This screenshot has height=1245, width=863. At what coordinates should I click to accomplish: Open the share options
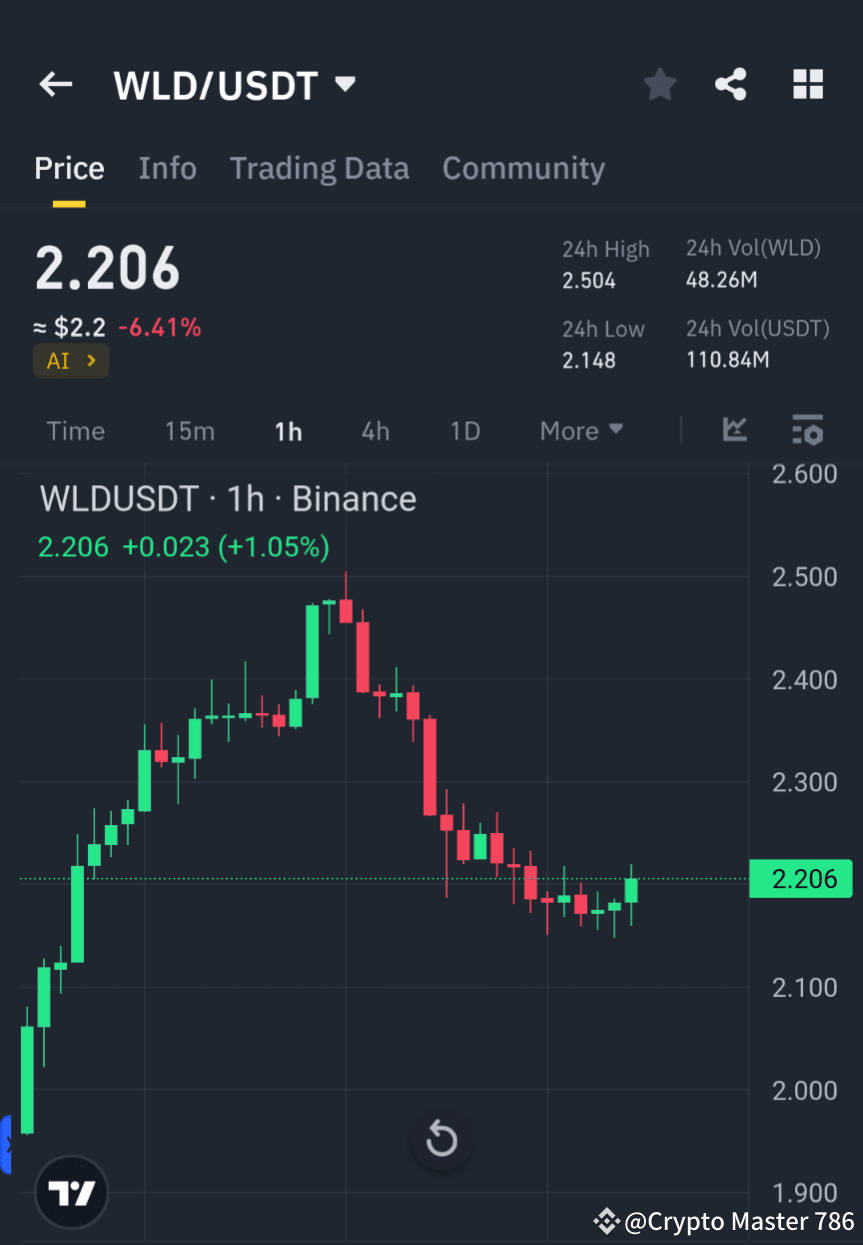coord(731,84)
